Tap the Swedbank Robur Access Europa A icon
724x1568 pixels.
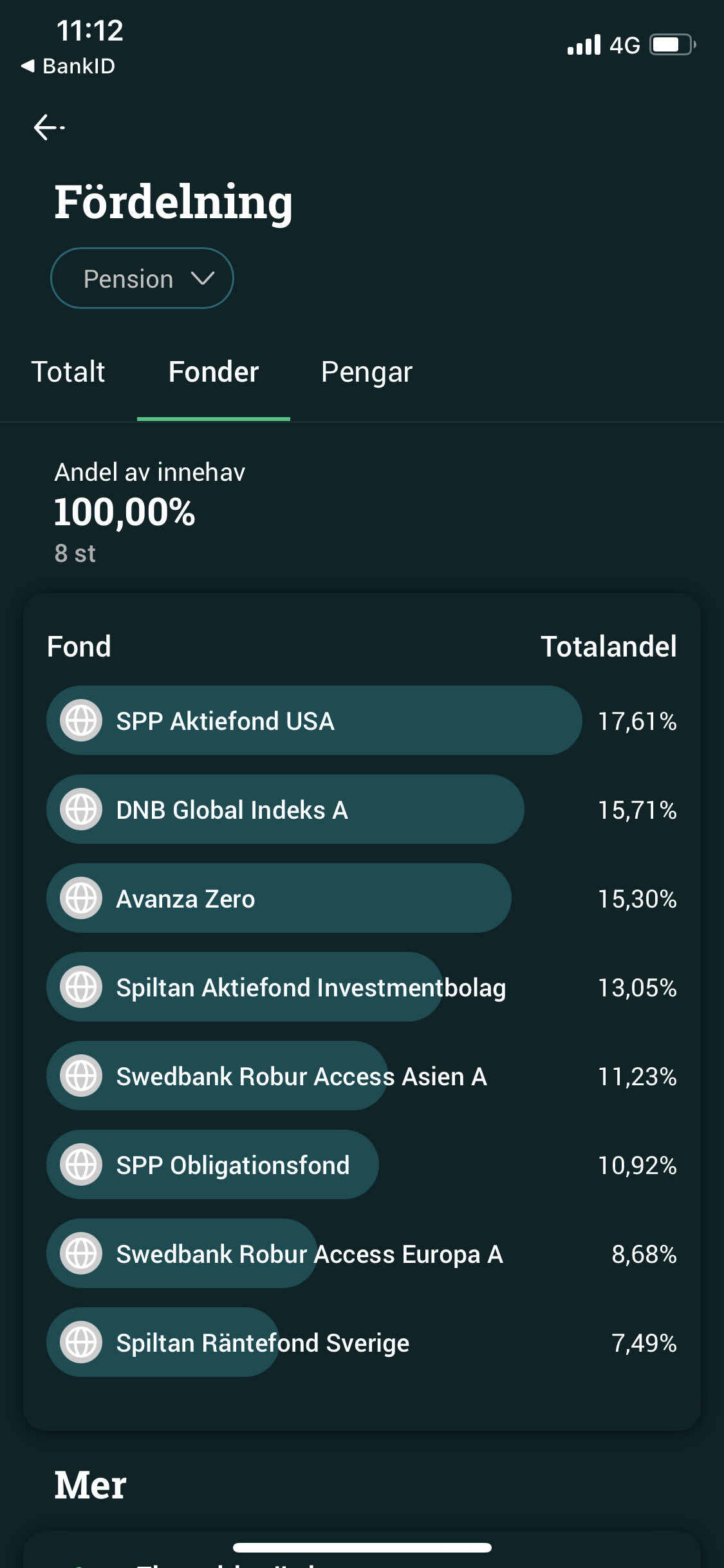click(80, 1253)
